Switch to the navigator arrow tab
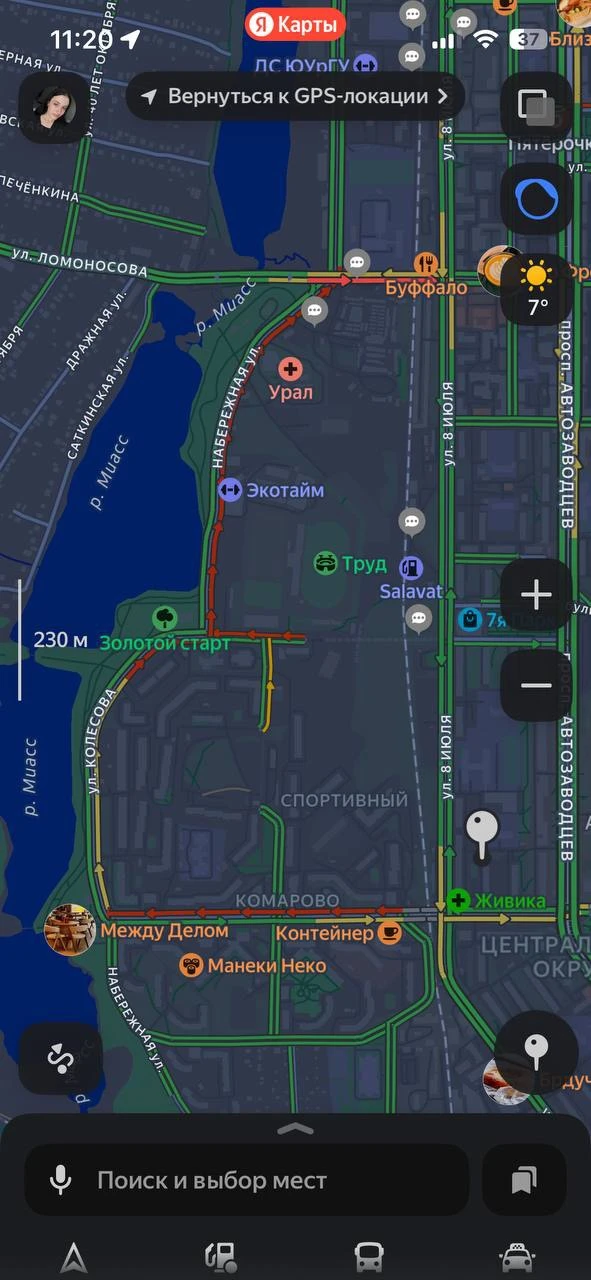The image size is (591, 1280). click(74, 1257)
